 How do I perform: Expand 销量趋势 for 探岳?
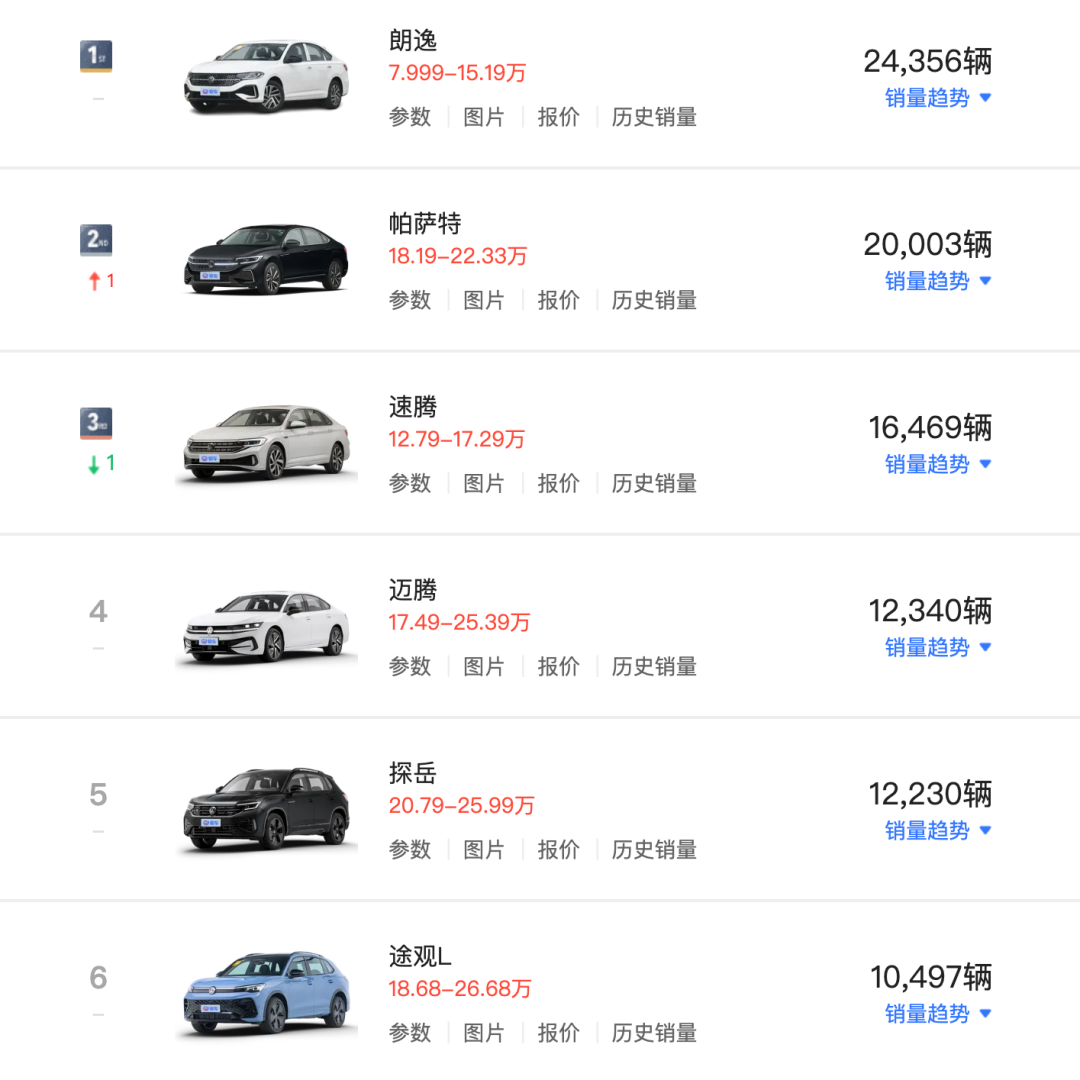coord(937,830)
